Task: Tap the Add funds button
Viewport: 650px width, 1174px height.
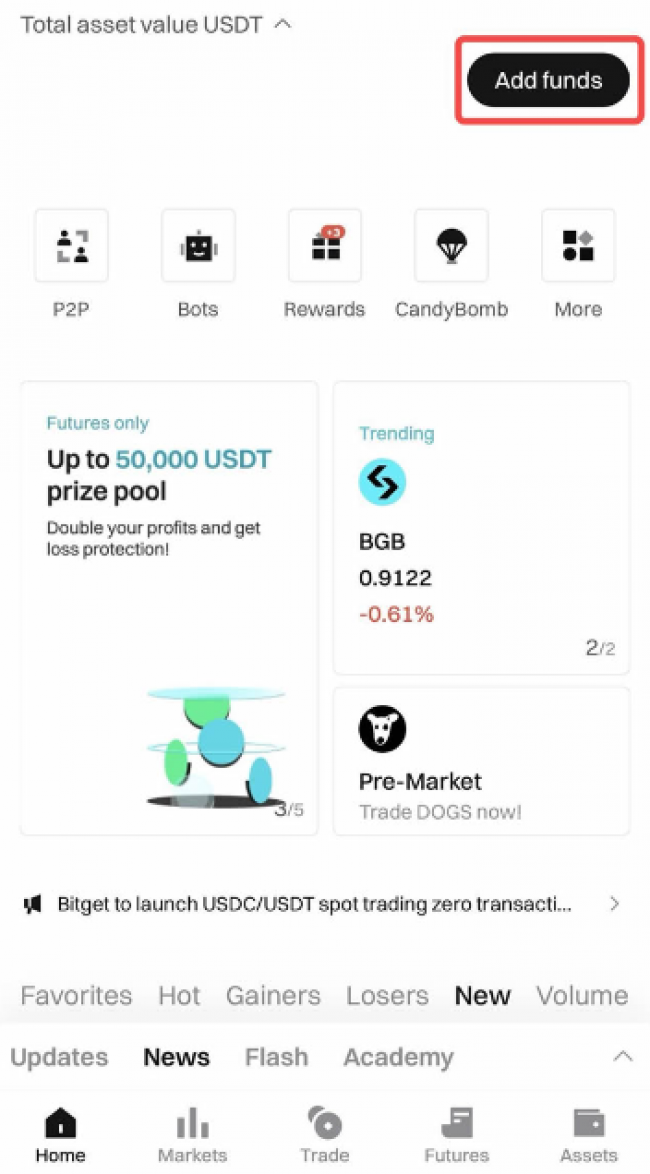Action: click(x=548, y=80)
